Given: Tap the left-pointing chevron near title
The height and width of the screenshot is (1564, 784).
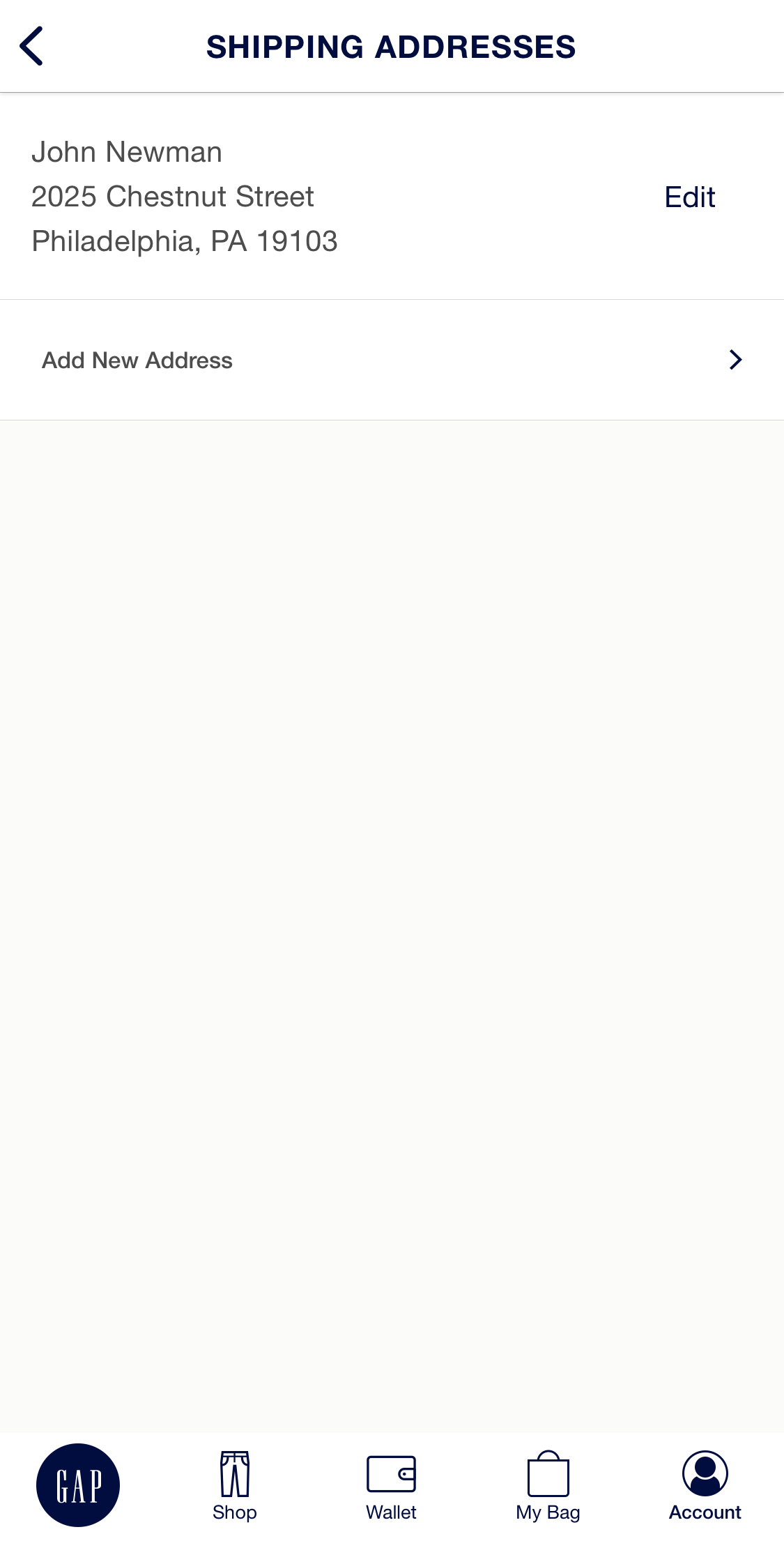Looking at the screenshot, I should 31,46.
